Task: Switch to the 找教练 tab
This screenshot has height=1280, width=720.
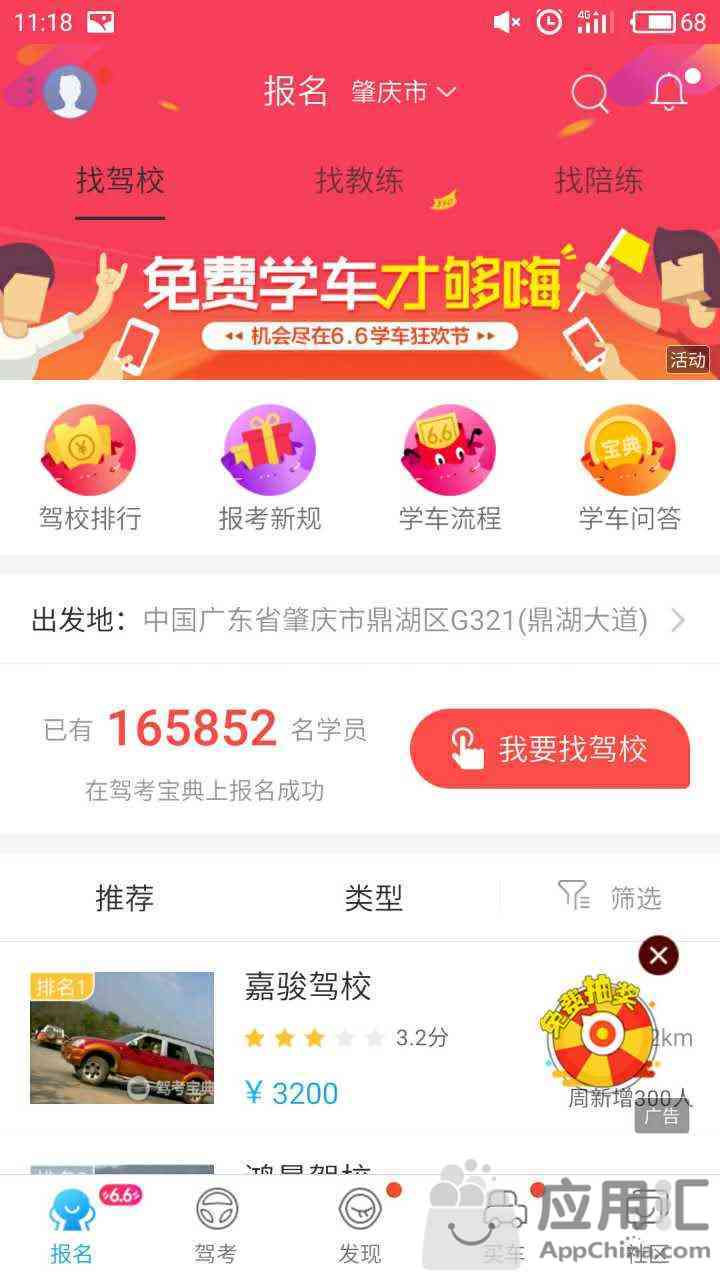Action: (x=359, y=181)
